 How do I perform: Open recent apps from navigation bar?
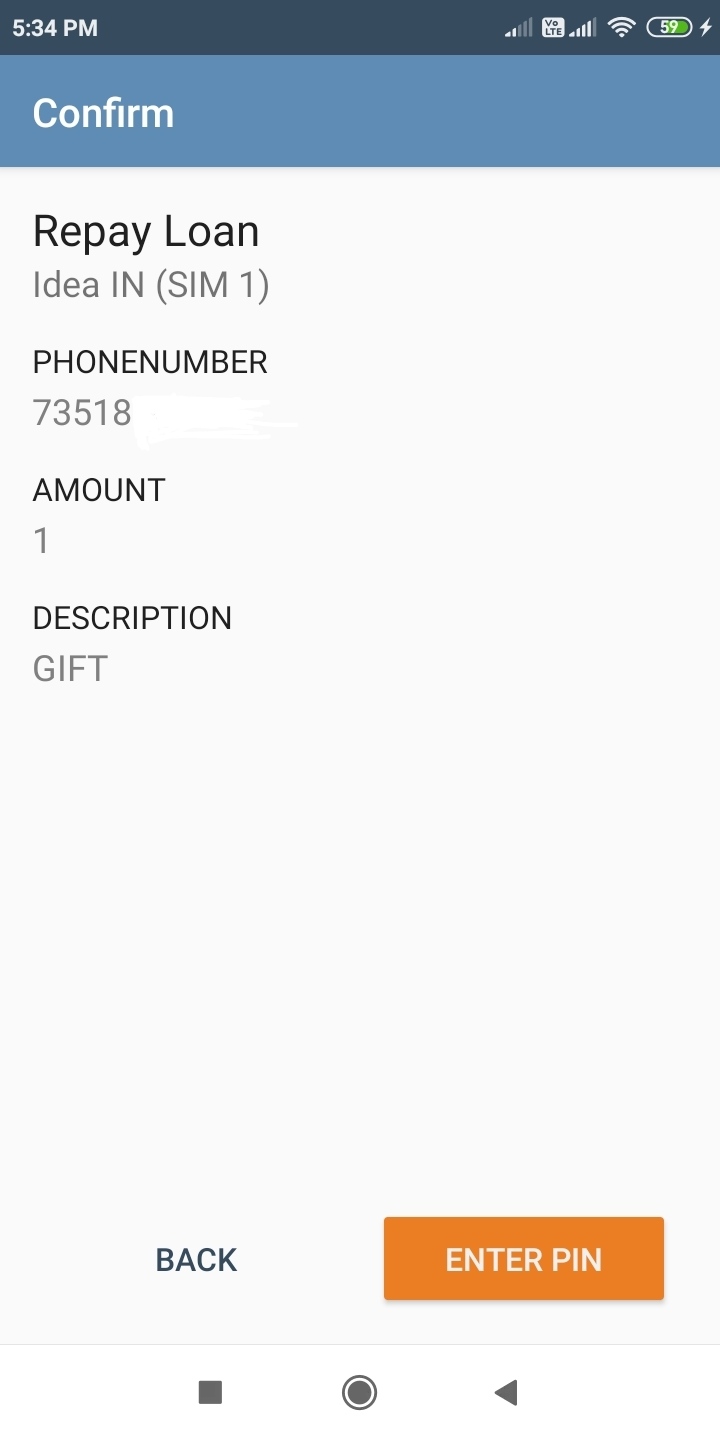pyautogui.click(x=210, y=1392)
